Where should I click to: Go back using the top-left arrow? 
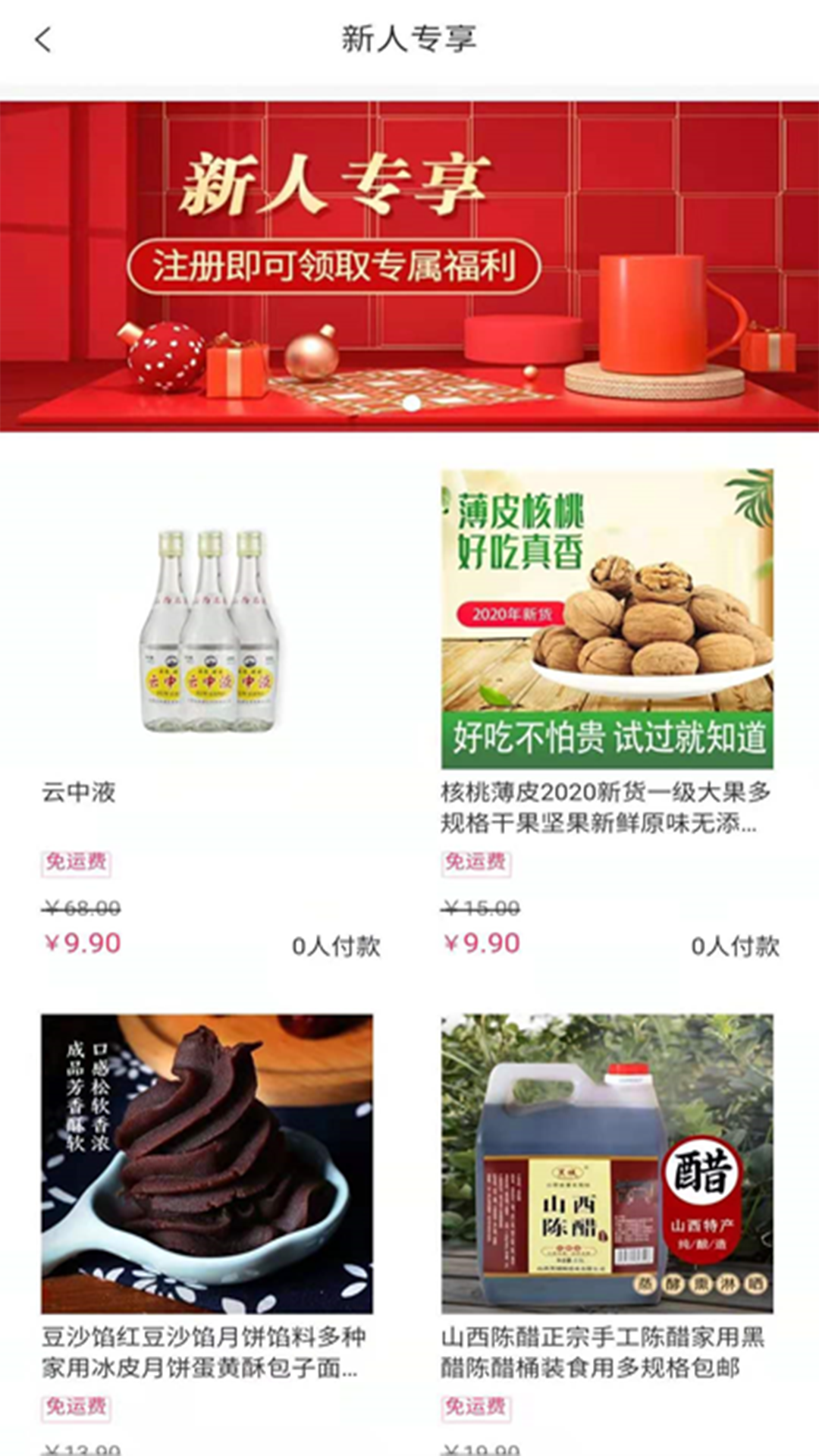tap(44, 39)
